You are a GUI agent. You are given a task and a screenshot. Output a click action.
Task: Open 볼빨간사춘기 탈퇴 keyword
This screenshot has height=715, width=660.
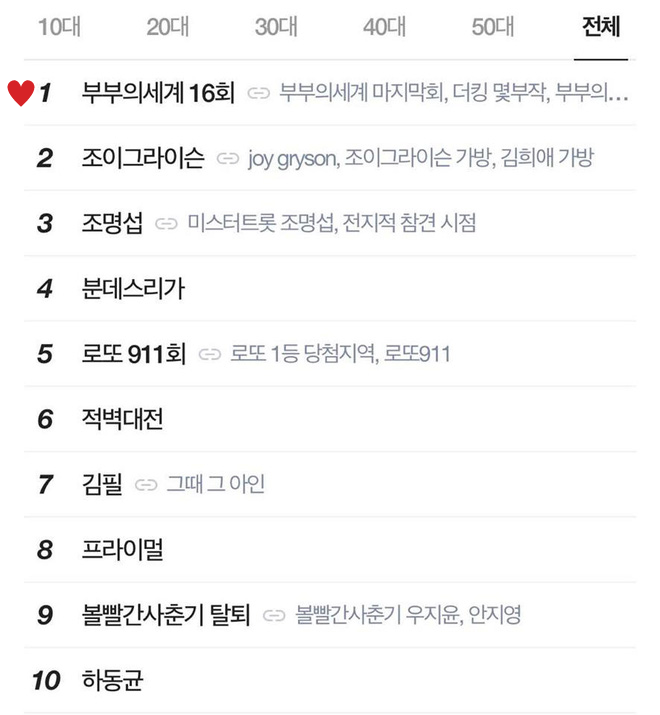tap(166, 615)
